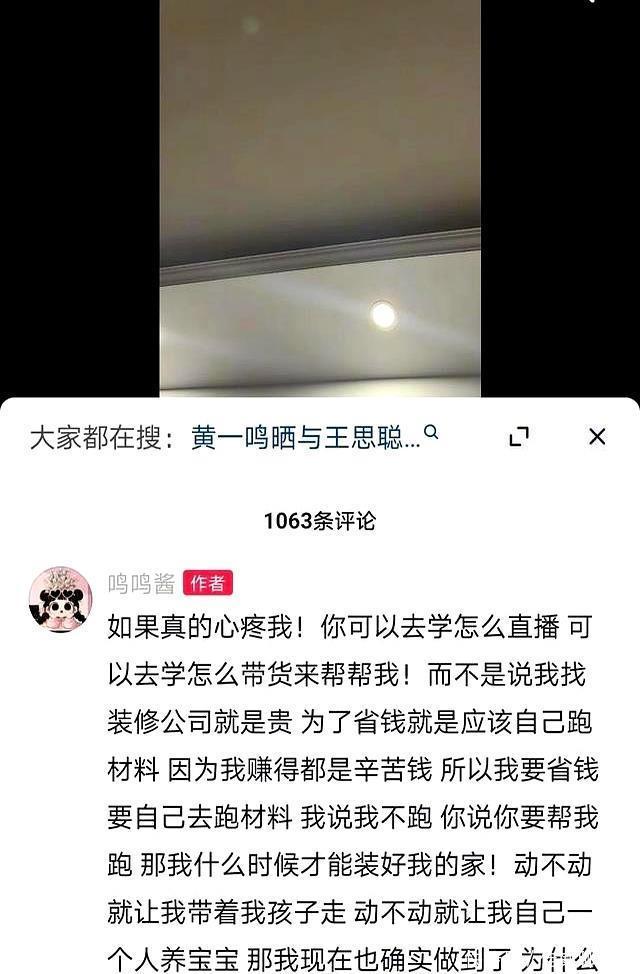640x974 pixels.
Task: Tap the username 鸣鸣酱
Action: click(141, 583)
